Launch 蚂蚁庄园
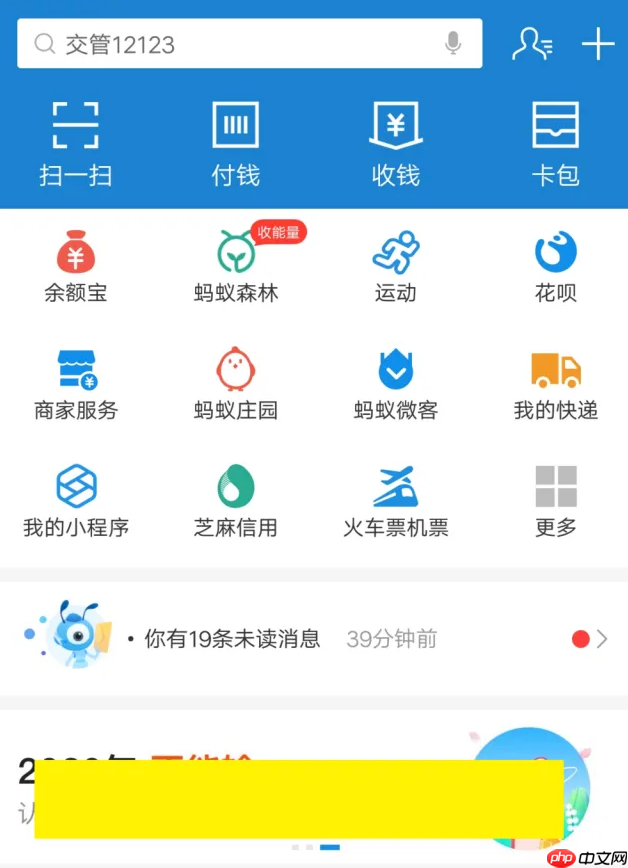This screenshot has height=868, width=628. click(x=236, y=383)
